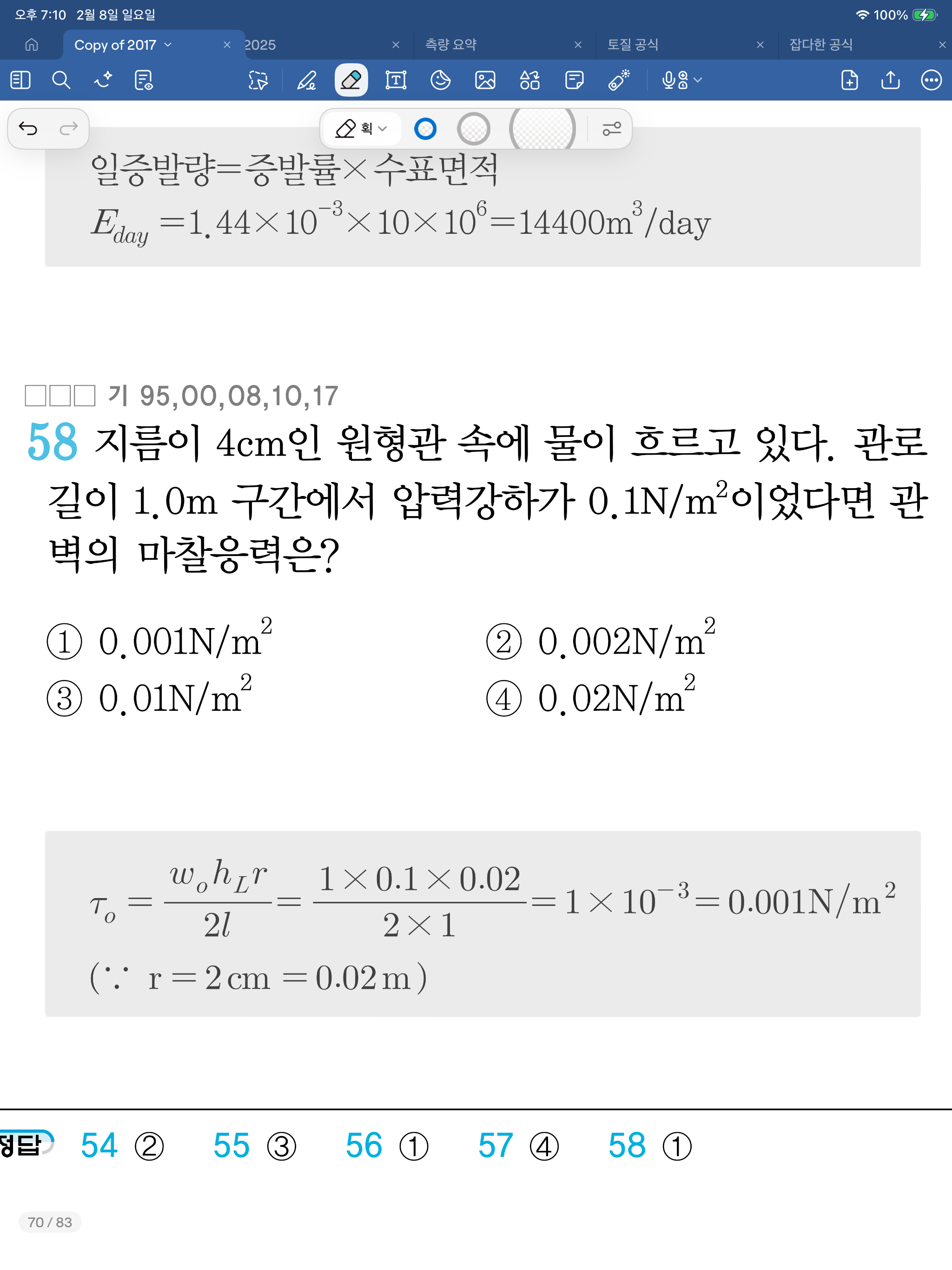Image resolution: width=952 pixels, height=1270 pixels.
Task: Select the lasso tool
Action: point(258,80)
